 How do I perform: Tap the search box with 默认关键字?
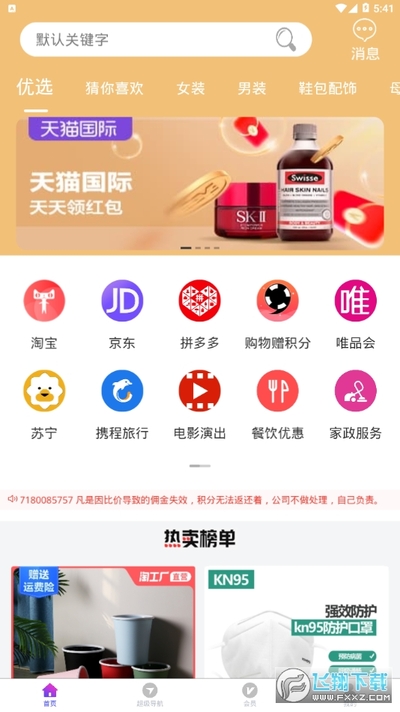(x=166, y=40)
